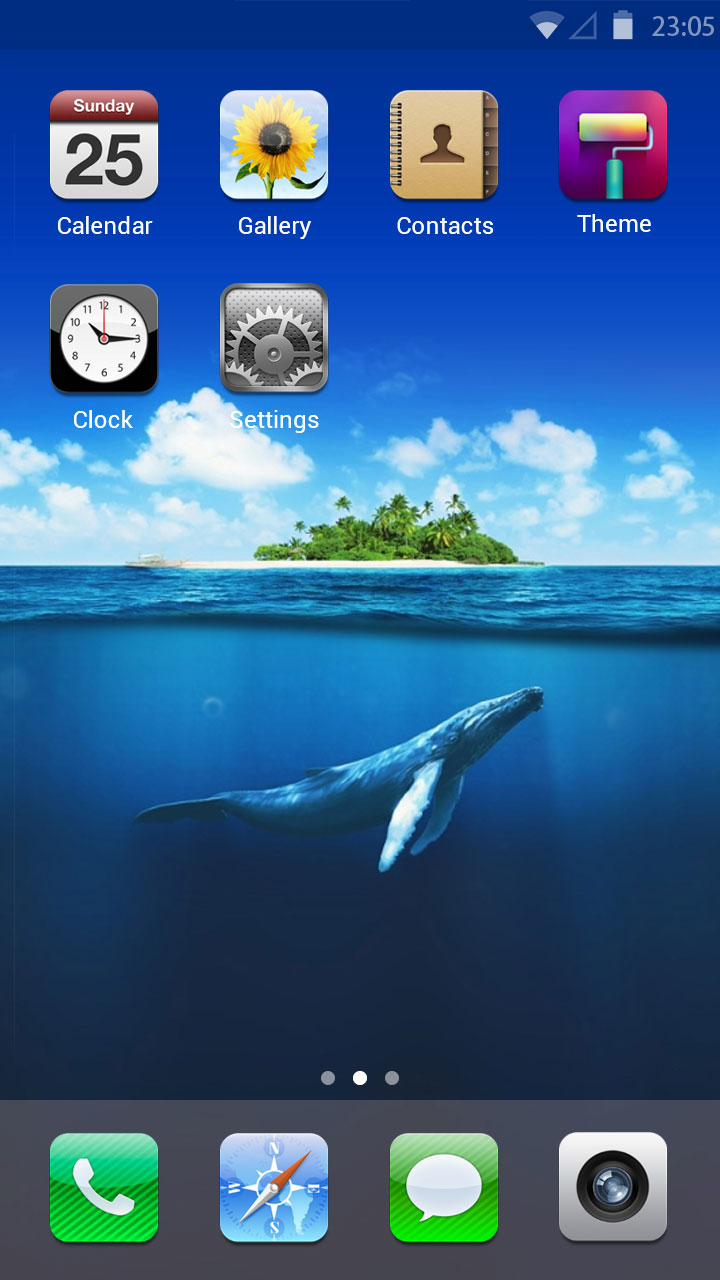This screenshot has height=1280, width=720.
Task: Open the Phone dialer in dock
Action: (x=104, y=1187)
